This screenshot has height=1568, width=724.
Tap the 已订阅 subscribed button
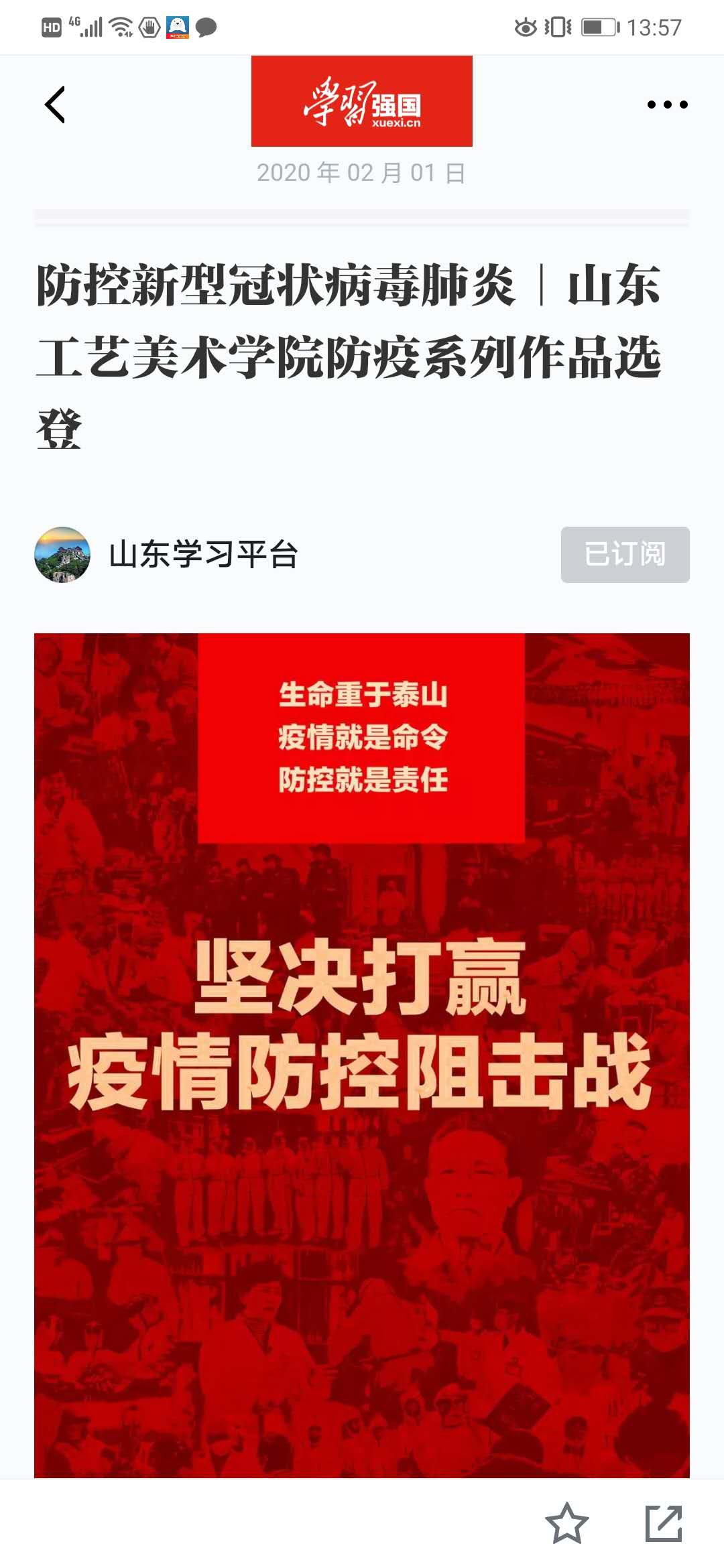(x=625, y=555)
